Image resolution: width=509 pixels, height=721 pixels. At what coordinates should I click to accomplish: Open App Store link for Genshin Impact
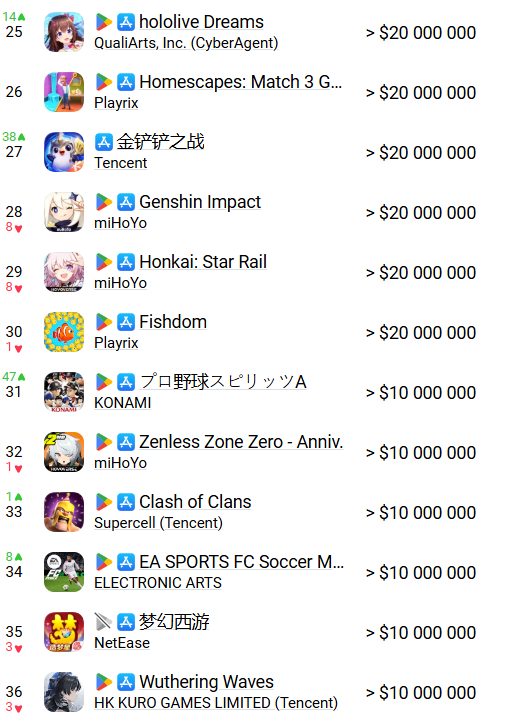126,202
